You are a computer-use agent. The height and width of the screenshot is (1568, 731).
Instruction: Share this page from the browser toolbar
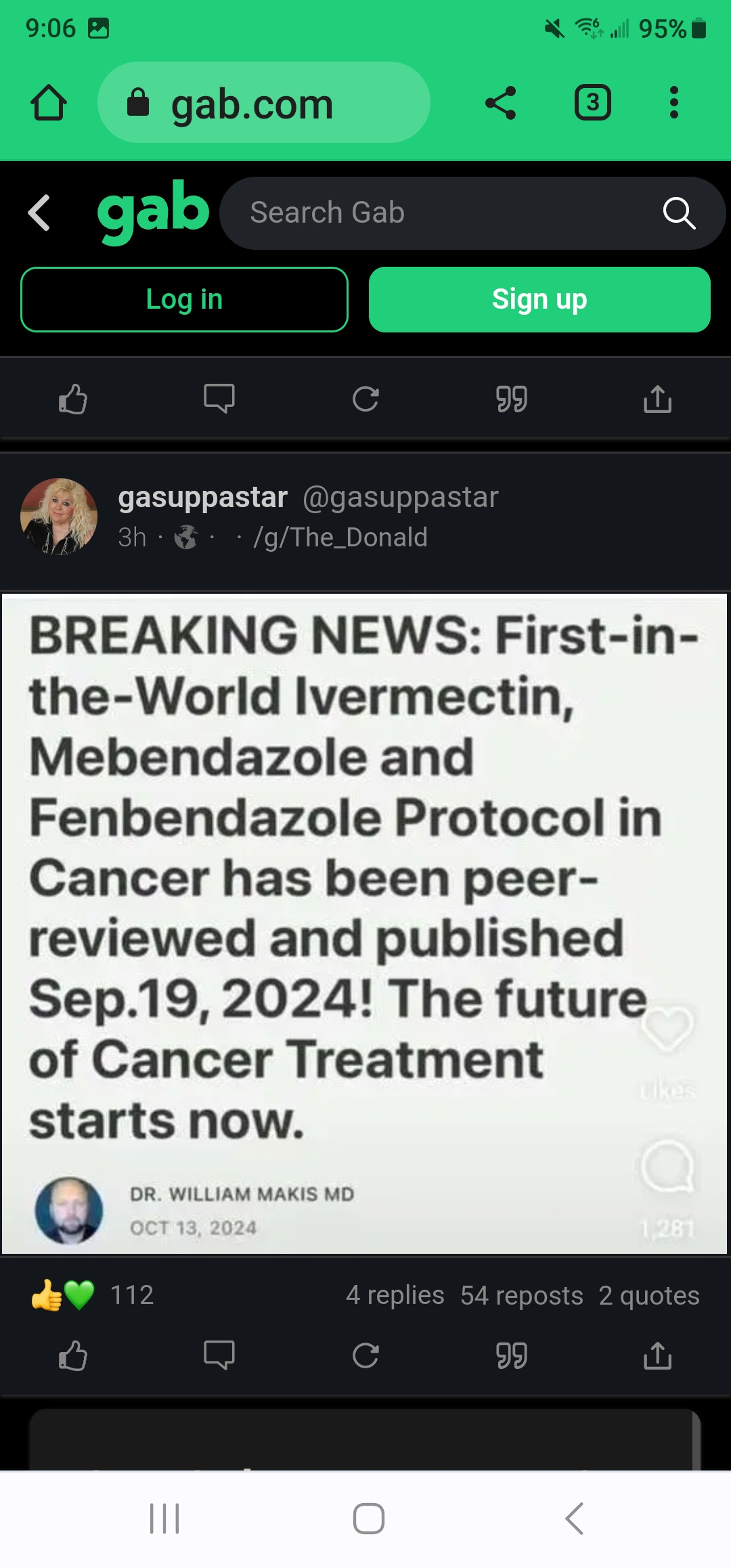point(501,103)
